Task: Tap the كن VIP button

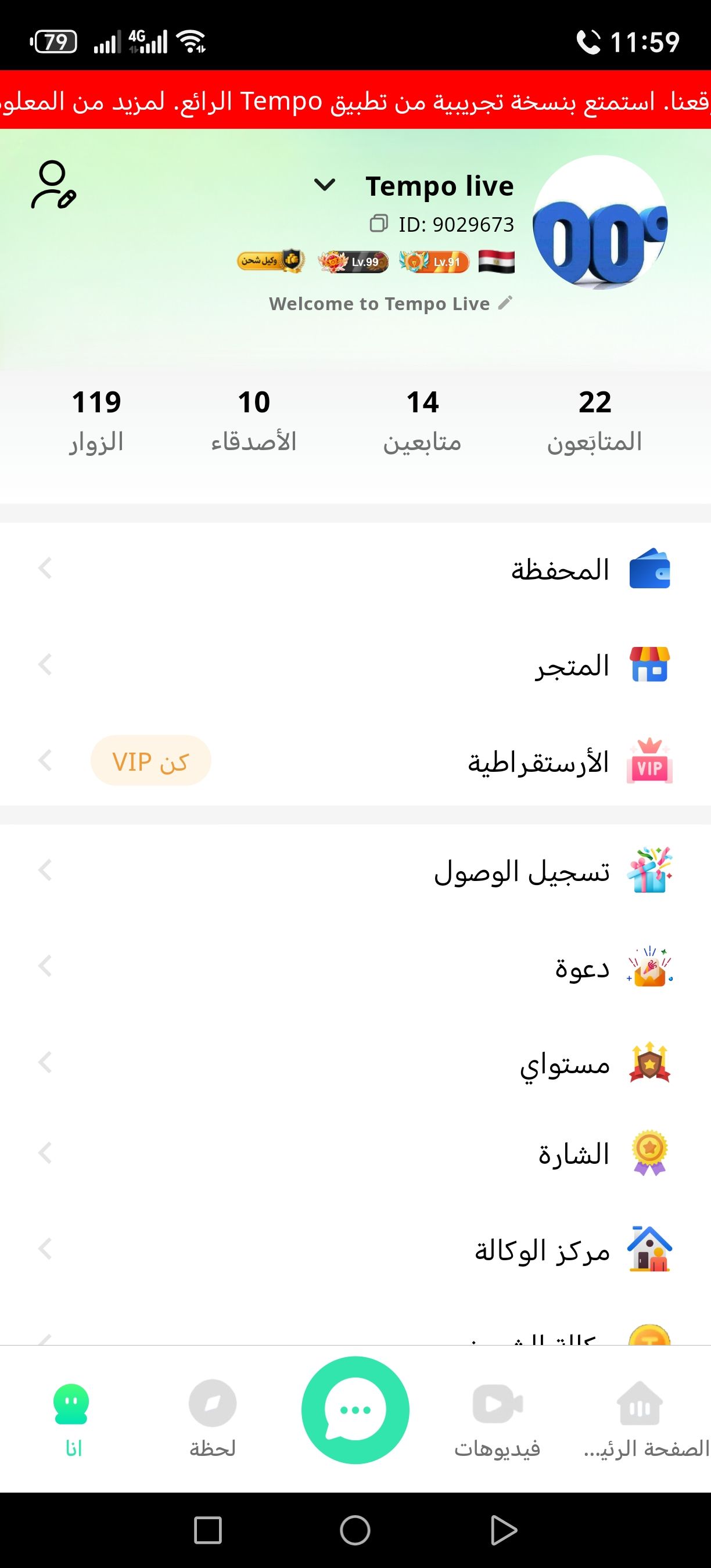Action: [x=150, y=761]
